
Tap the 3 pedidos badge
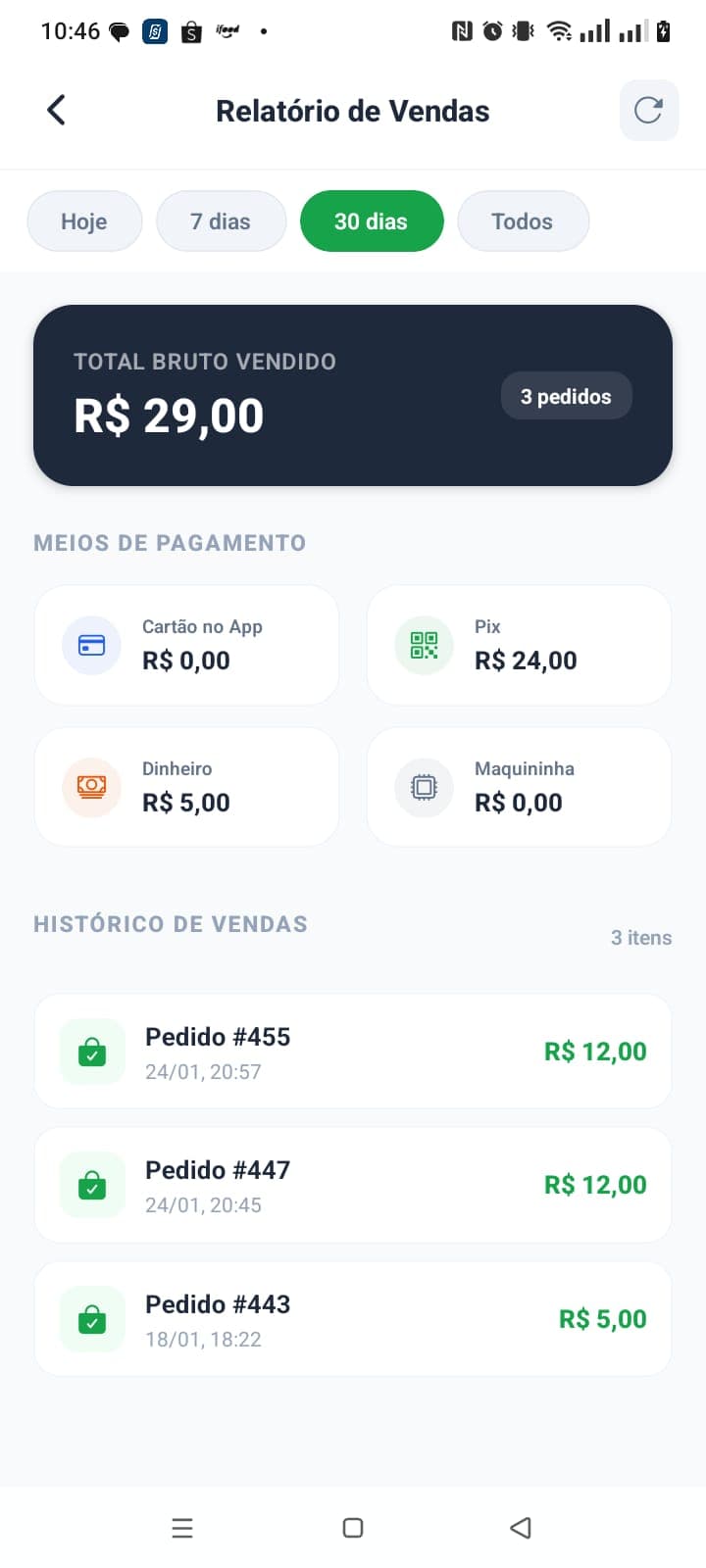coord(566,395)
